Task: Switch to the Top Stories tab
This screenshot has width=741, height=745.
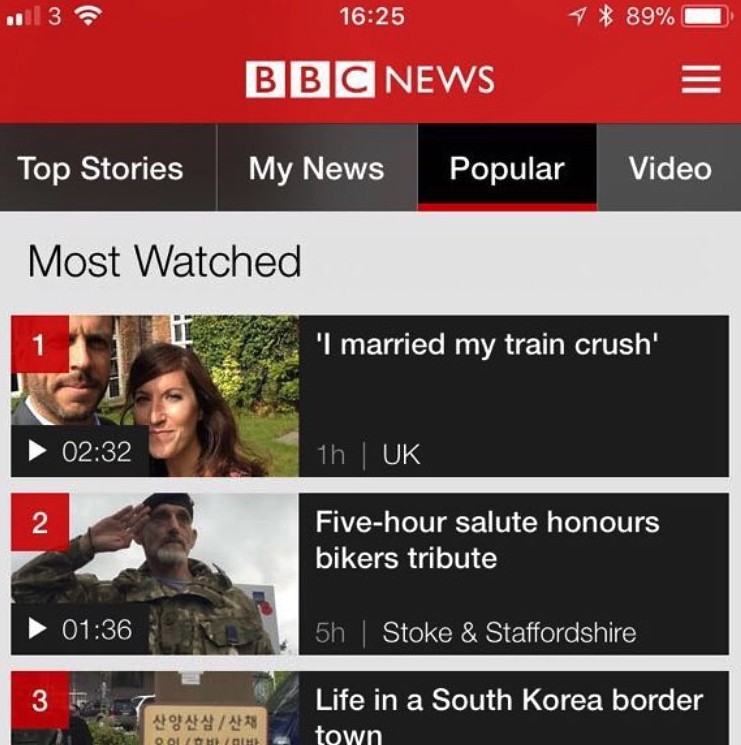Action: point(100,168)
